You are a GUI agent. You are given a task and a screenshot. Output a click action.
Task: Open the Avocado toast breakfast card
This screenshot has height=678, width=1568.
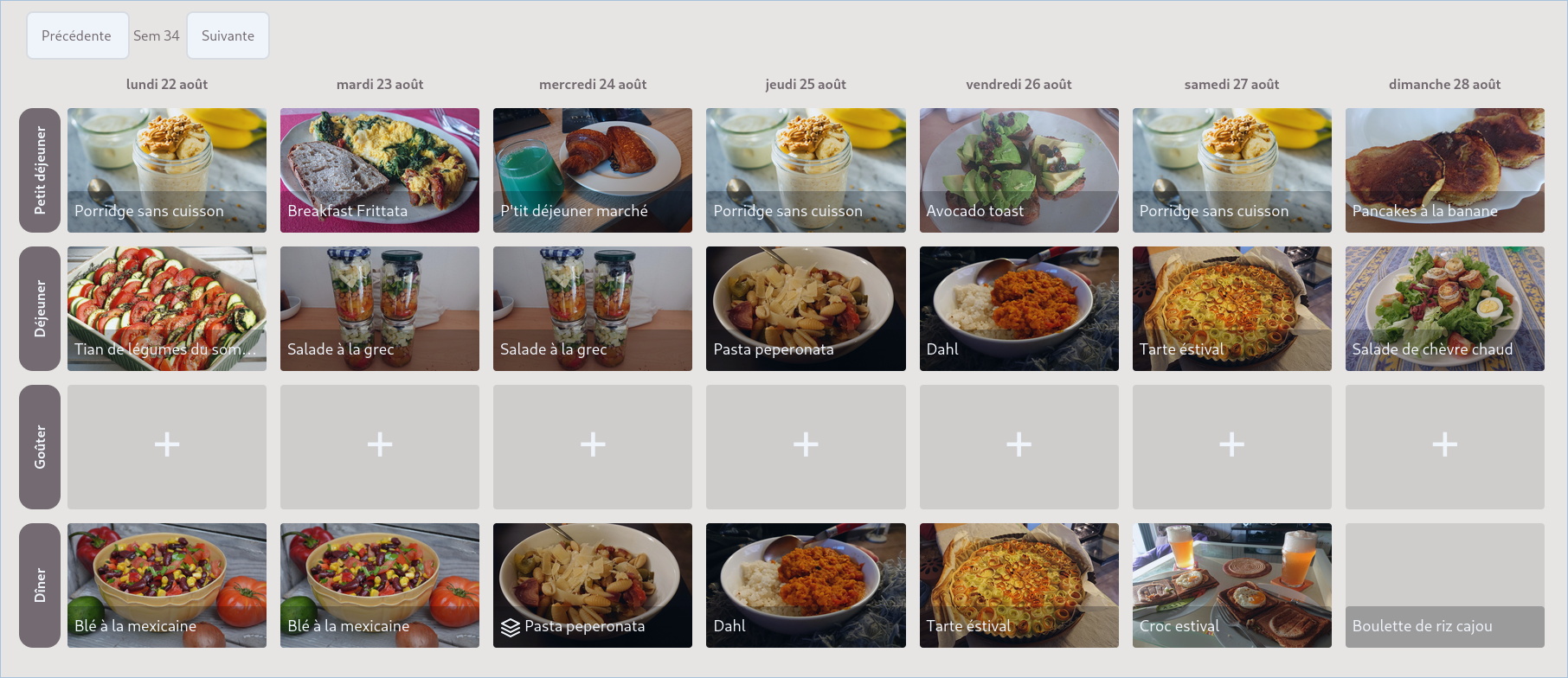(x=1019, y=170)
